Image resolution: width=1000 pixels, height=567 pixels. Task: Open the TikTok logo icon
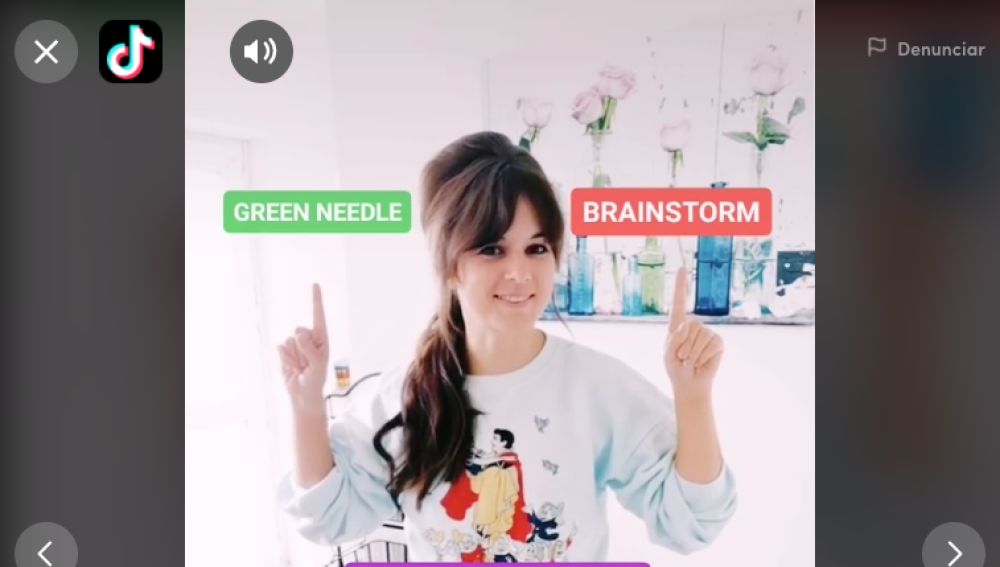click(131, 52)
